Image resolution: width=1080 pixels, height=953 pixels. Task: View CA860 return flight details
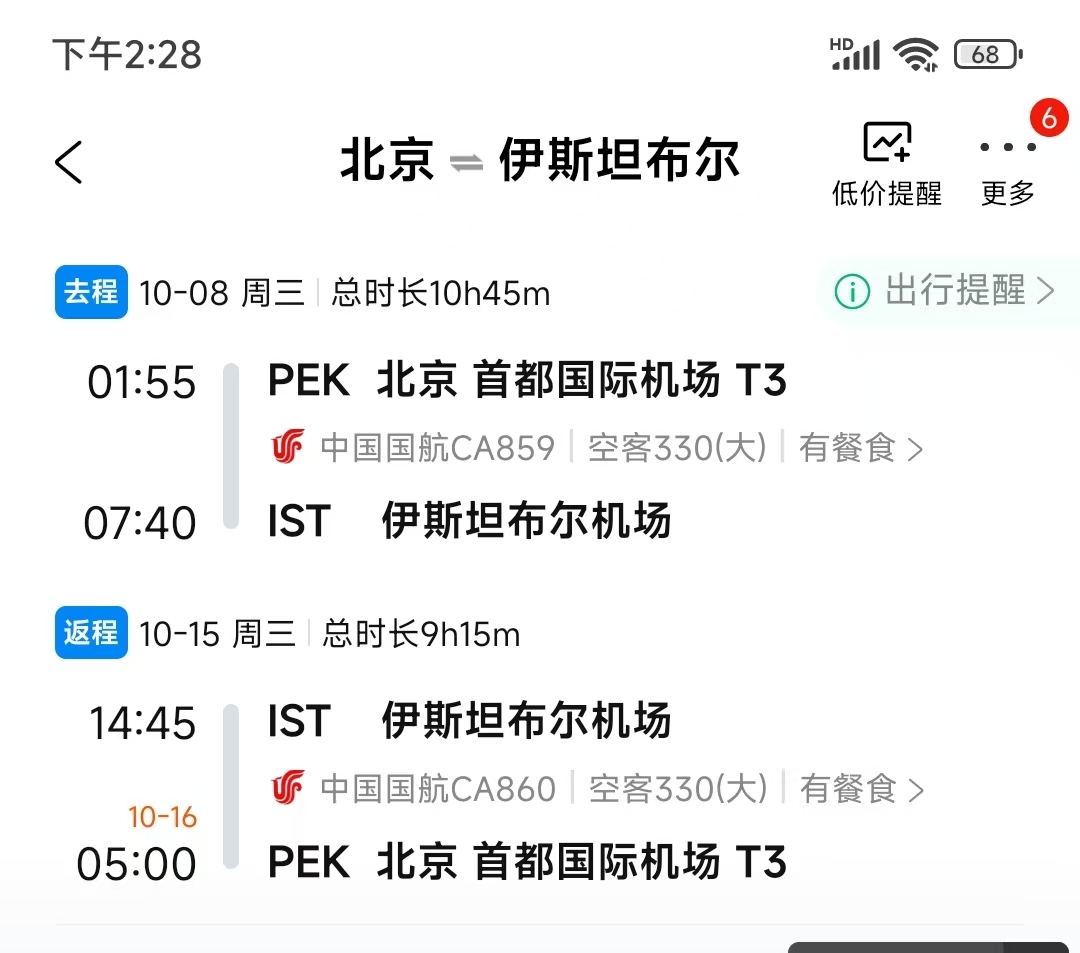[x=597, y=789]
